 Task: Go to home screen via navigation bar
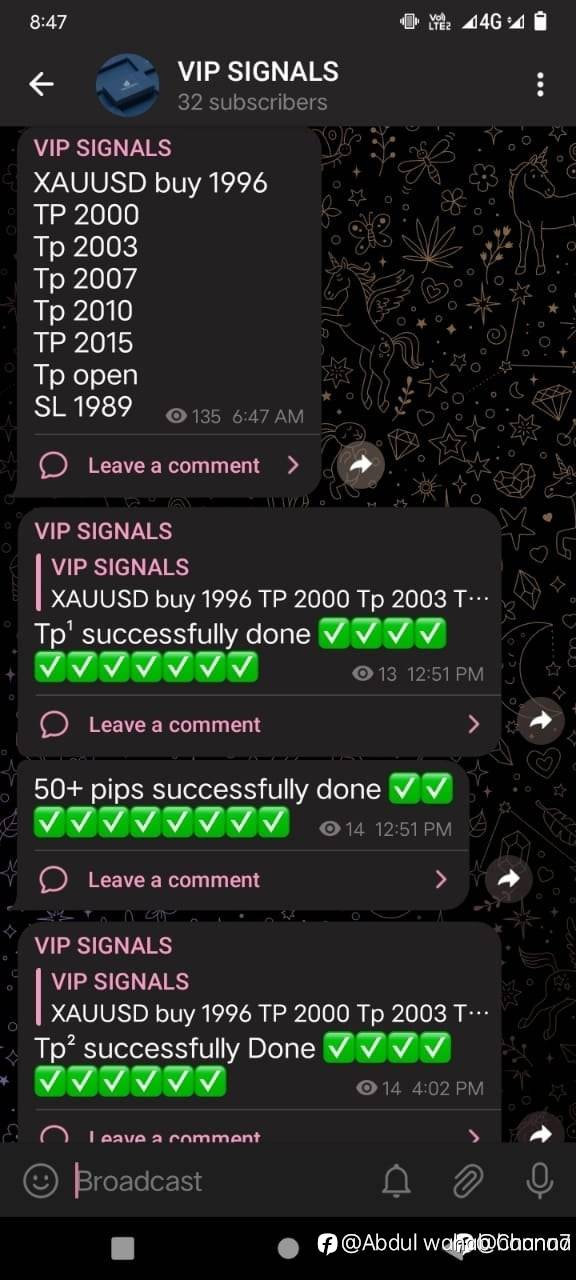(x=288, y=1247)
